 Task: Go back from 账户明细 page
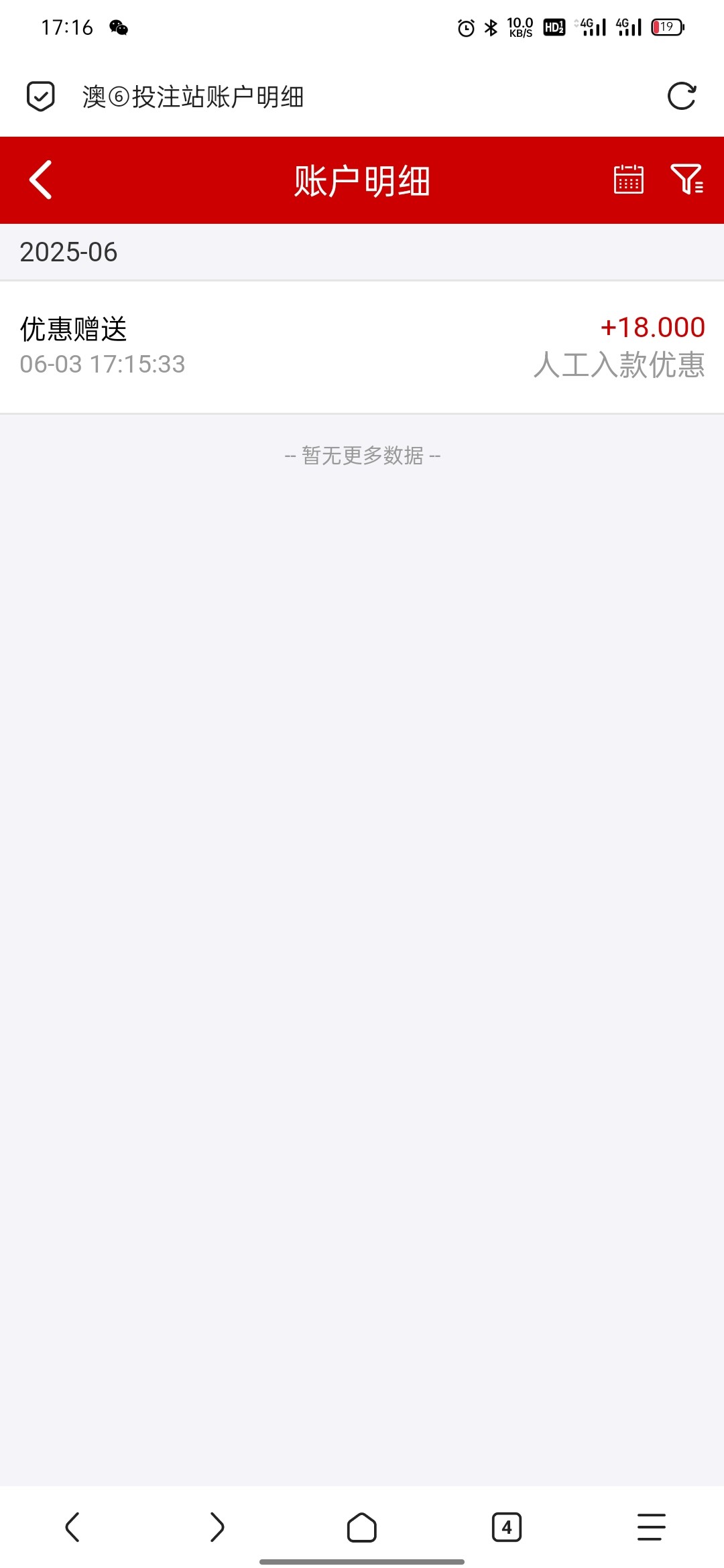41,180
